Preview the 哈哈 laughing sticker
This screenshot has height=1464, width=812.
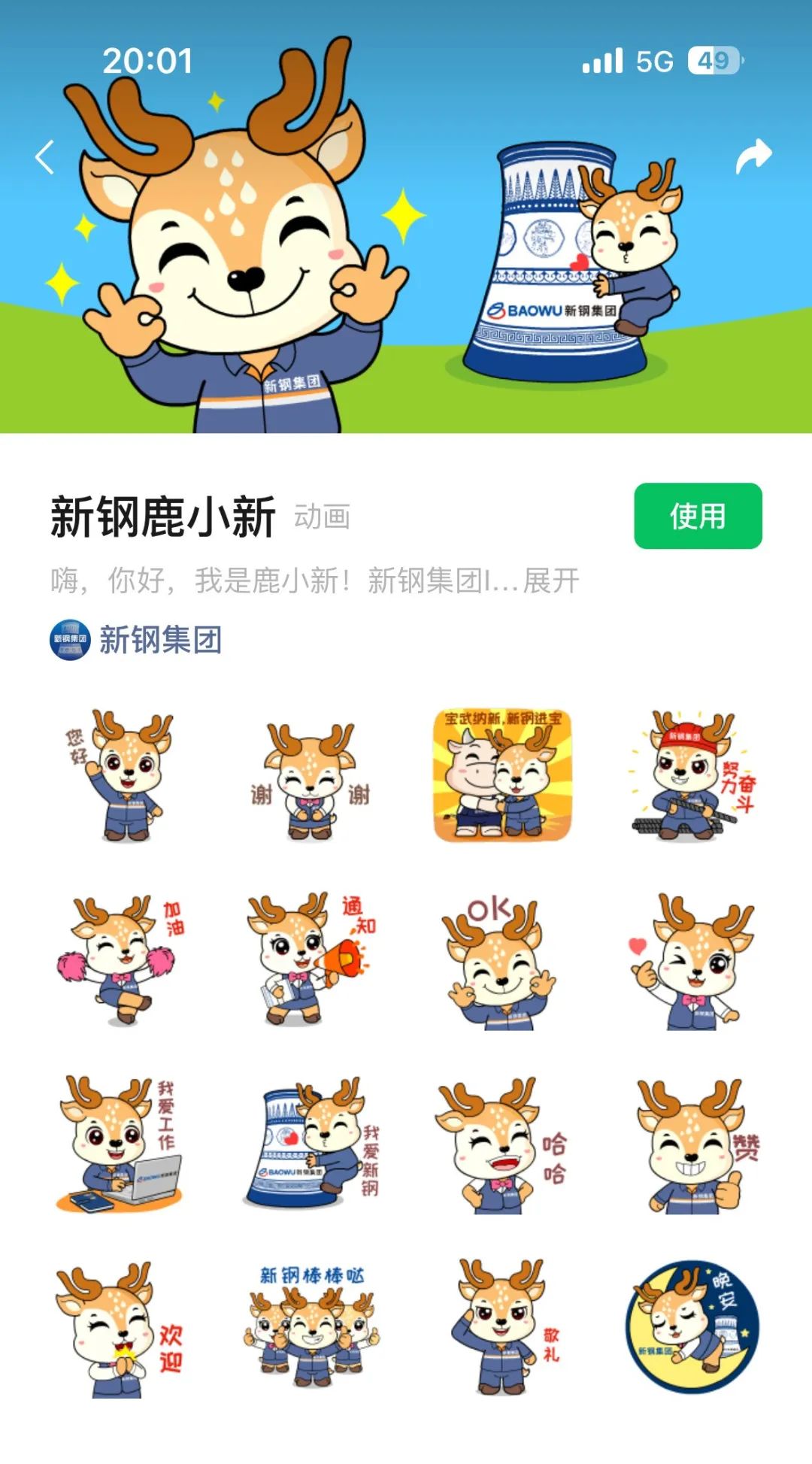click(x=501, y=1144)
